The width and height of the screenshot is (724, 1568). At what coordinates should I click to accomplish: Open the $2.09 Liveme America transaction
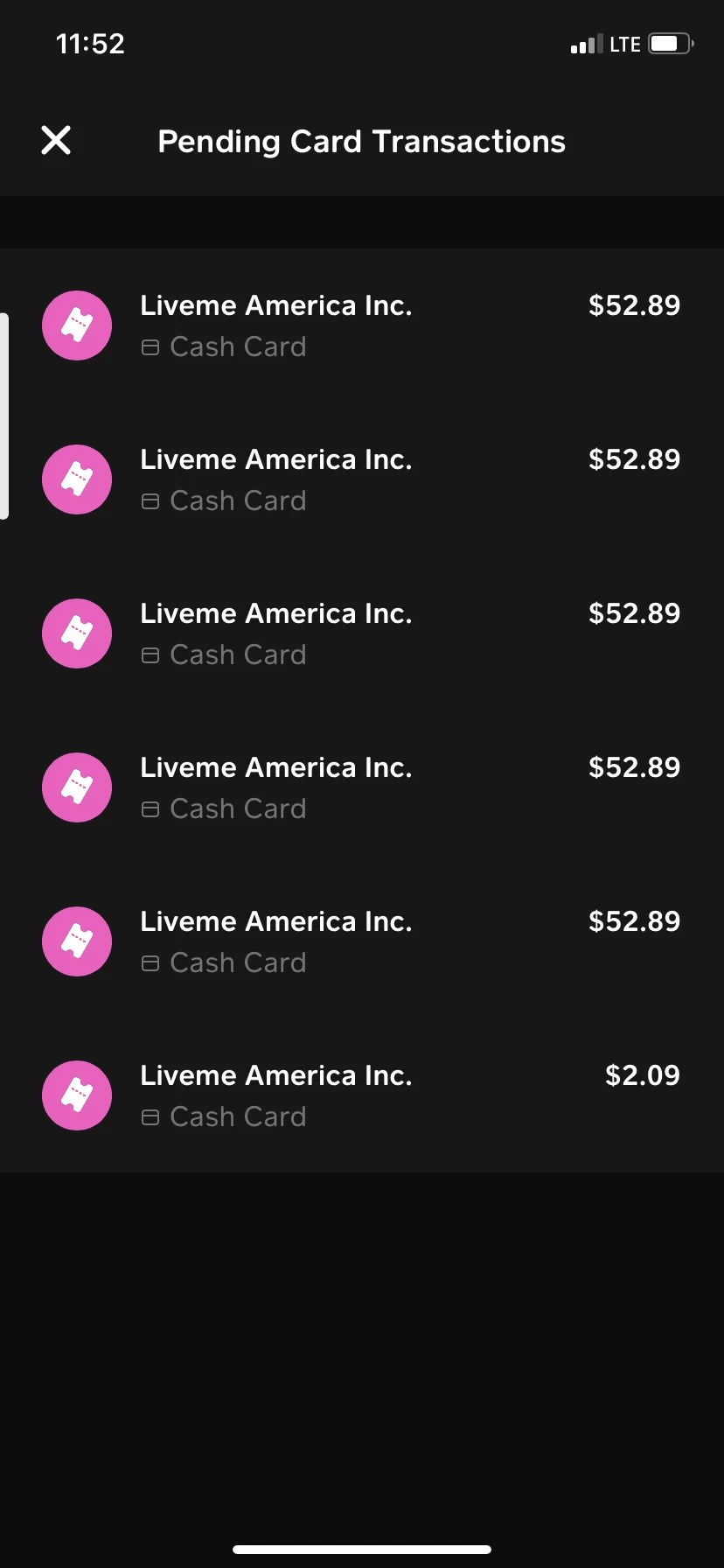[x=362, y=1095]
